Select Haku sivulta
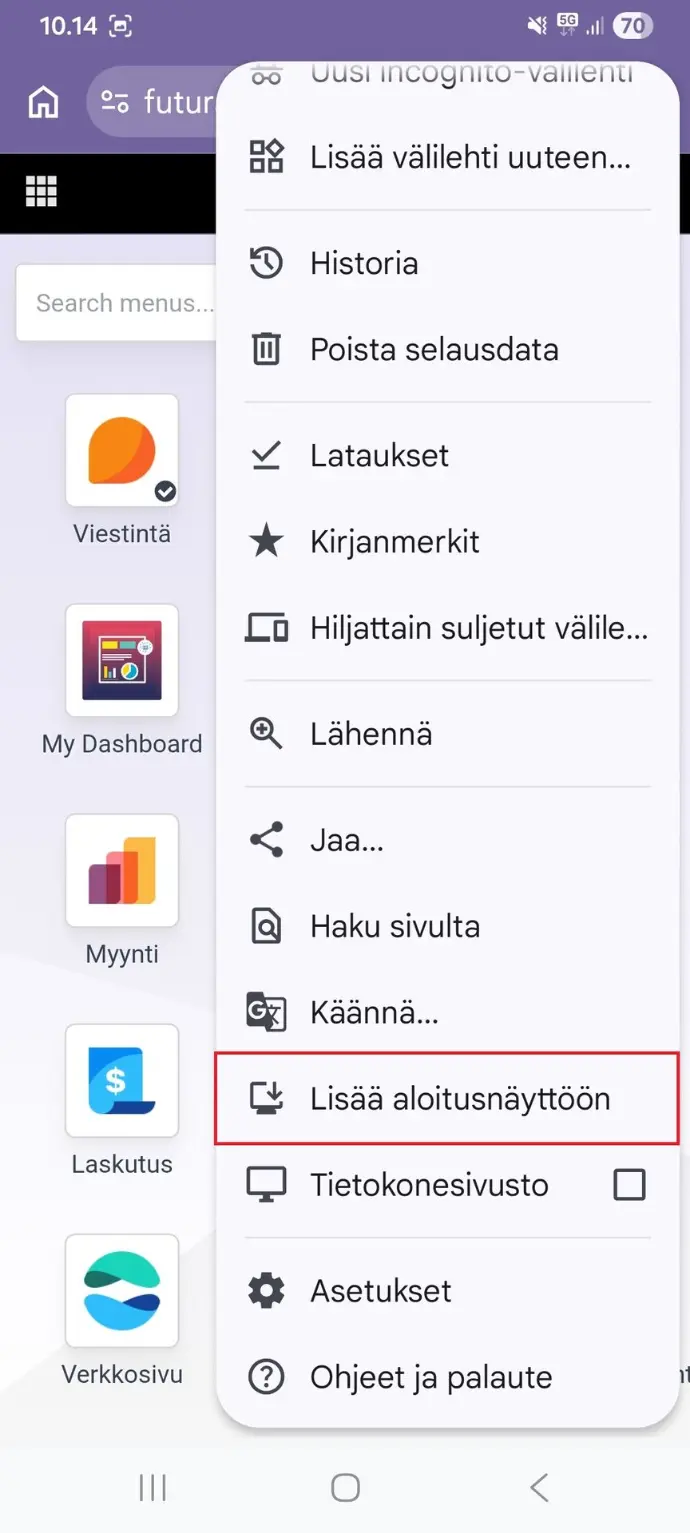The image size is (690, 1533). [x=395, y=926]
